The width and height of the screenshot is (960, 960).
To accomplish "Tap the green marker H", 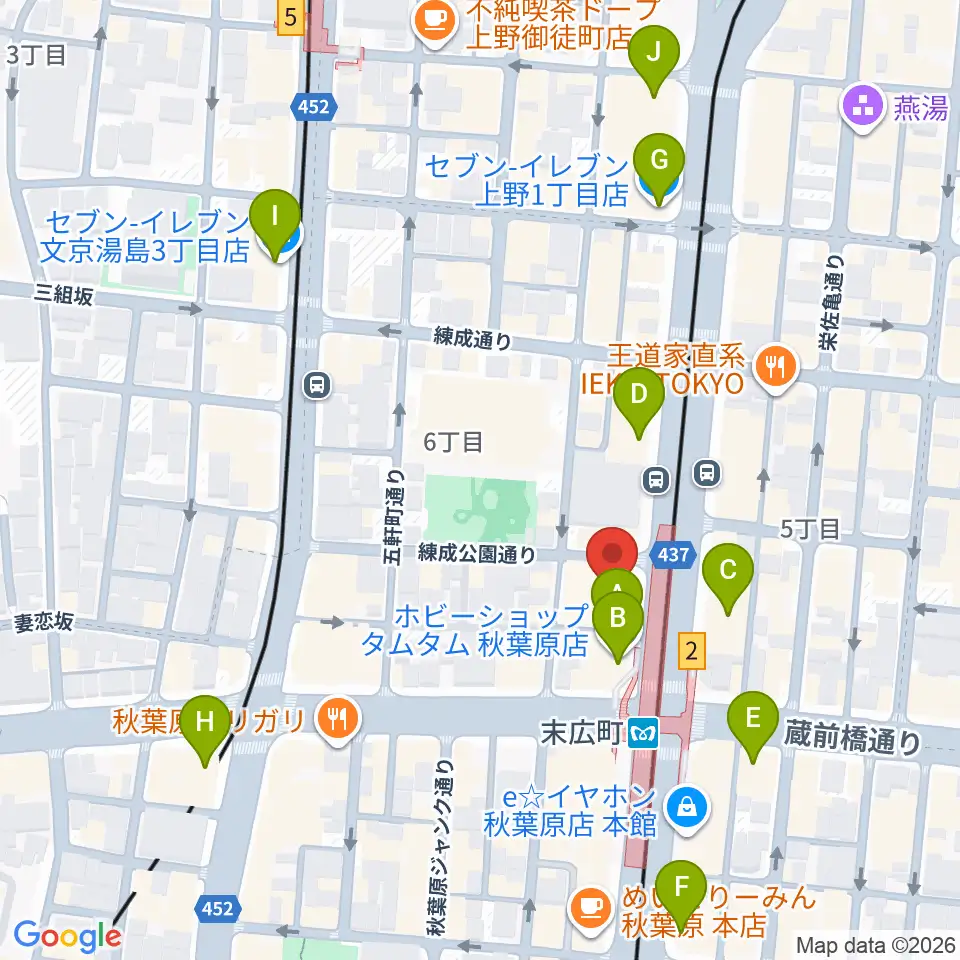I will point(204,732).
